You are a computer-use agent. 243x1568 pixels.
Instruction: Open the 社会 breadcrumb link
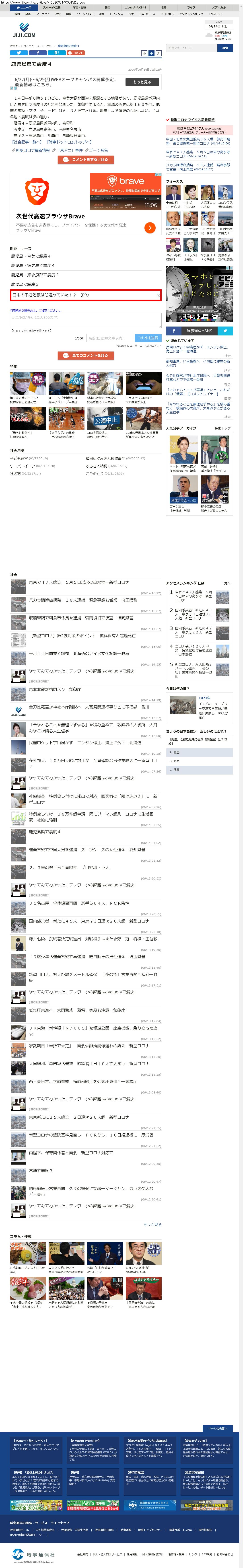[49, 46]
